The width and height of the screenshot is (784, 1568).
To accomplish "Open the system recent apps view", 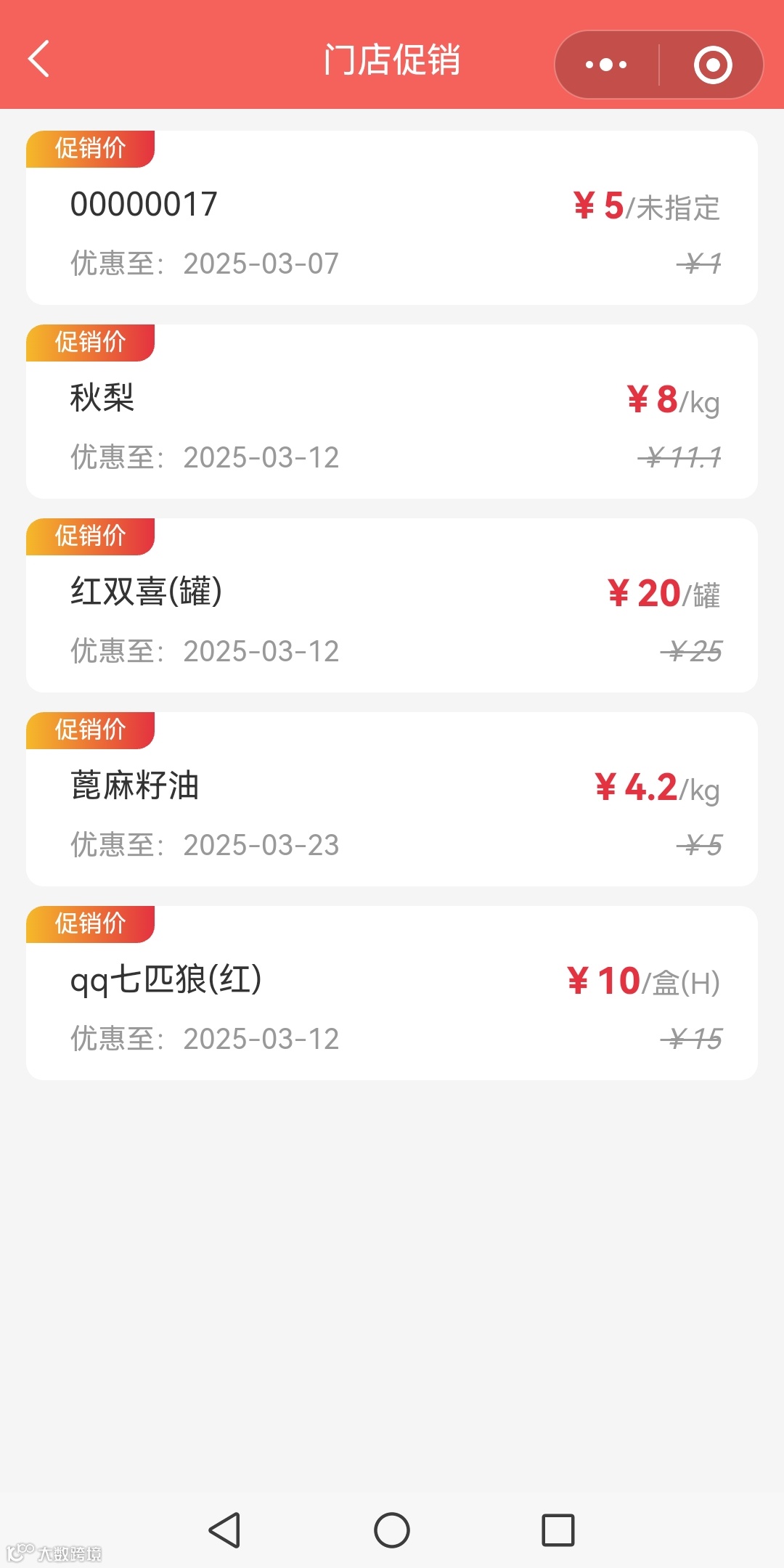I will [x=558, y=1530].
